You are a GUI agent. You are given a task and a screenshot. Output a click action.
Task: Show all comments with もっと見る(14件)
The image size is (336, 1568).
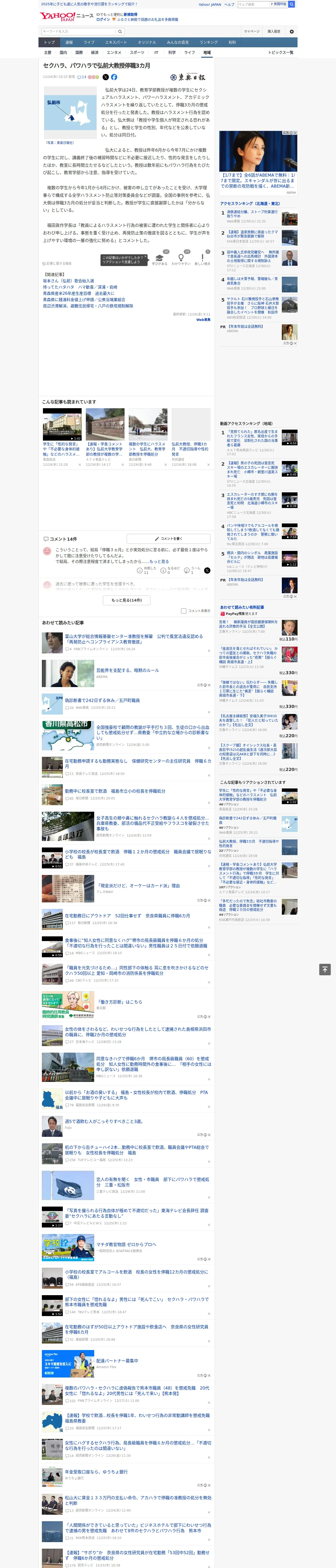tap(127, 600)
